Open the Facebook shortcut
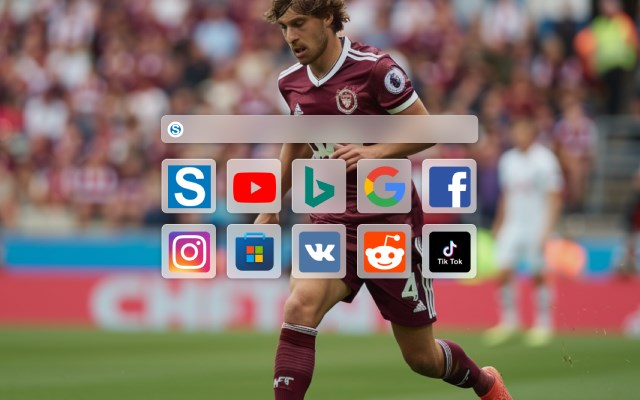640x400 pixels. (x=449, y=186)
